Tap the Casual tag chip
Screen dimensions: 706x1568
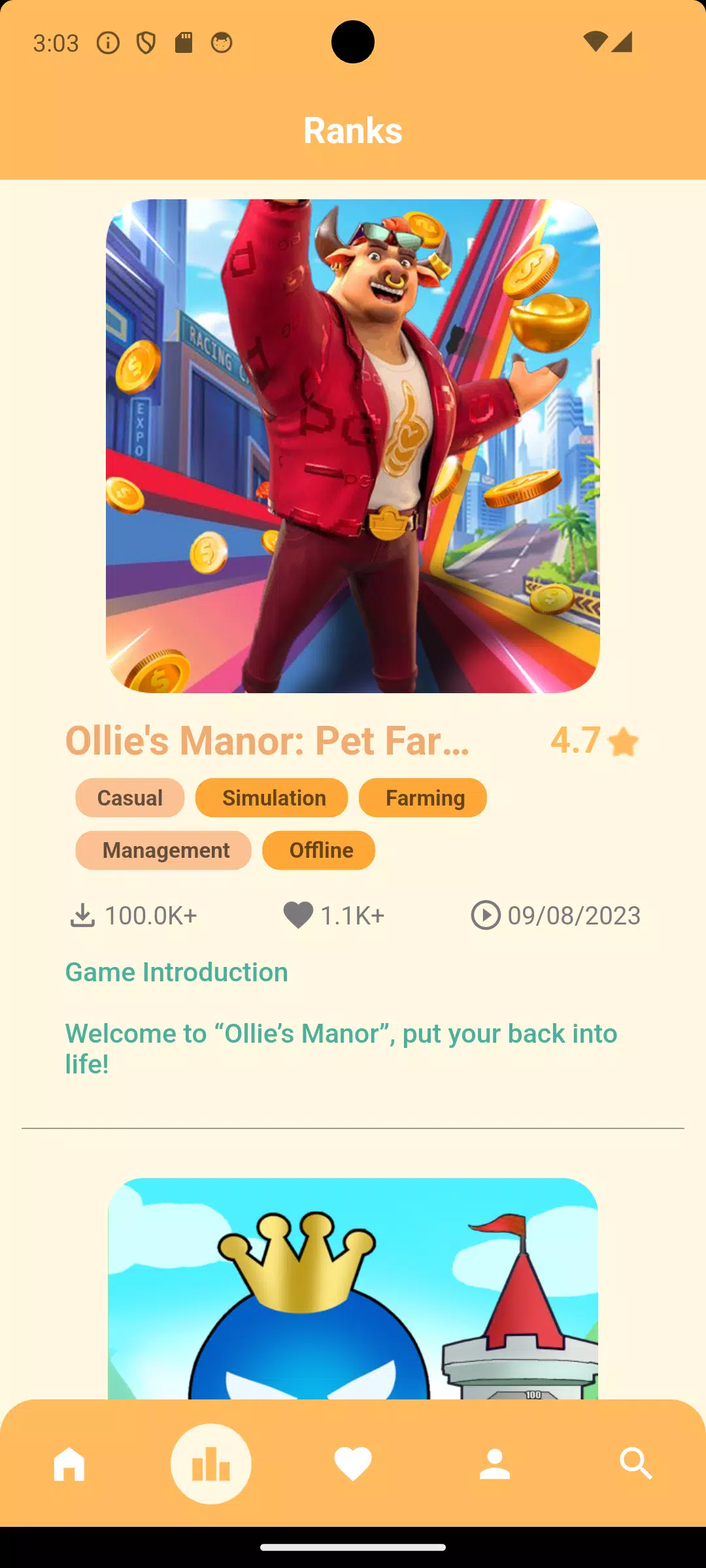(129, 798)
